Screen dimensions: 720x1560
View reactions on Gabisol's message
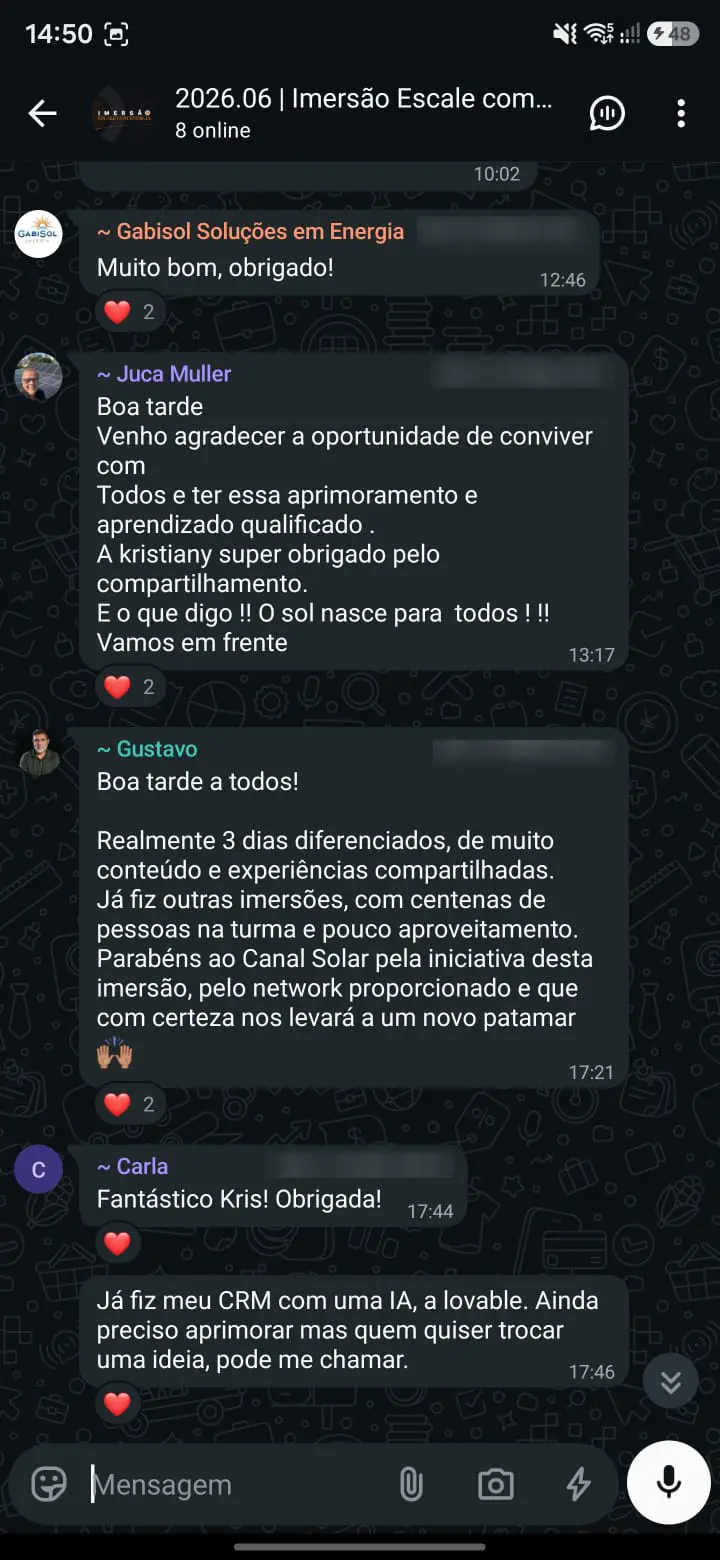tap(130, 312)
